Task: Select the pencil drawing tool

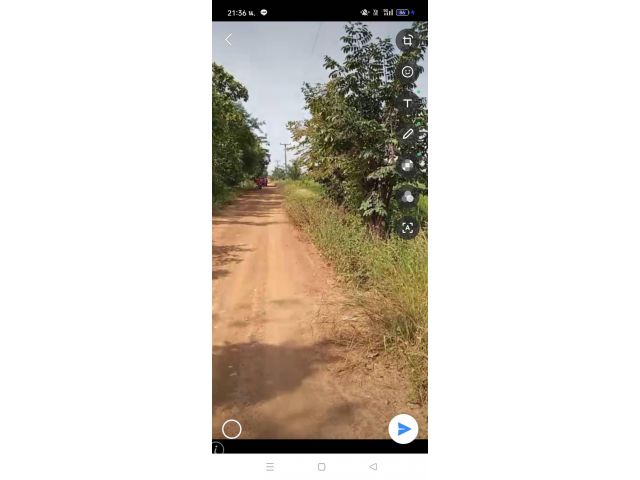Action: click(407, 134)
